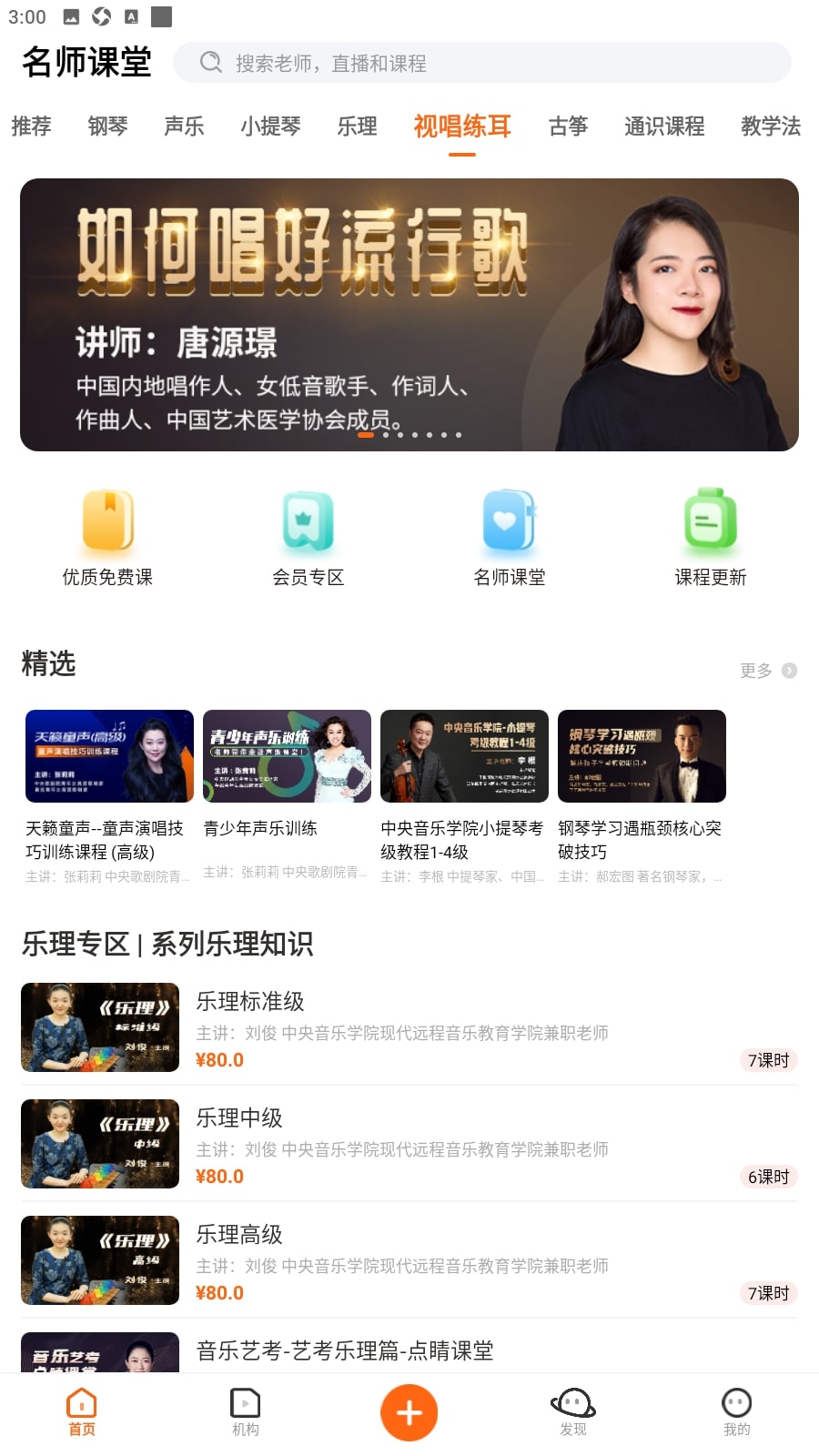Switch to the 钢琴 tab
This screenshot has height=1456, width=819.
(x=107, y=126)
